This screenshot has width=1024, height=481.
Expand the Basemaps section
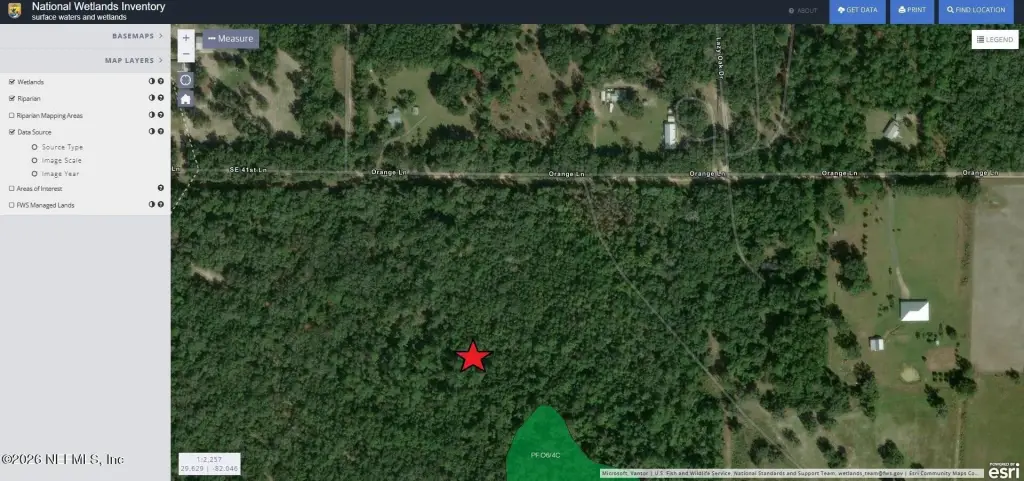[138, 35]
